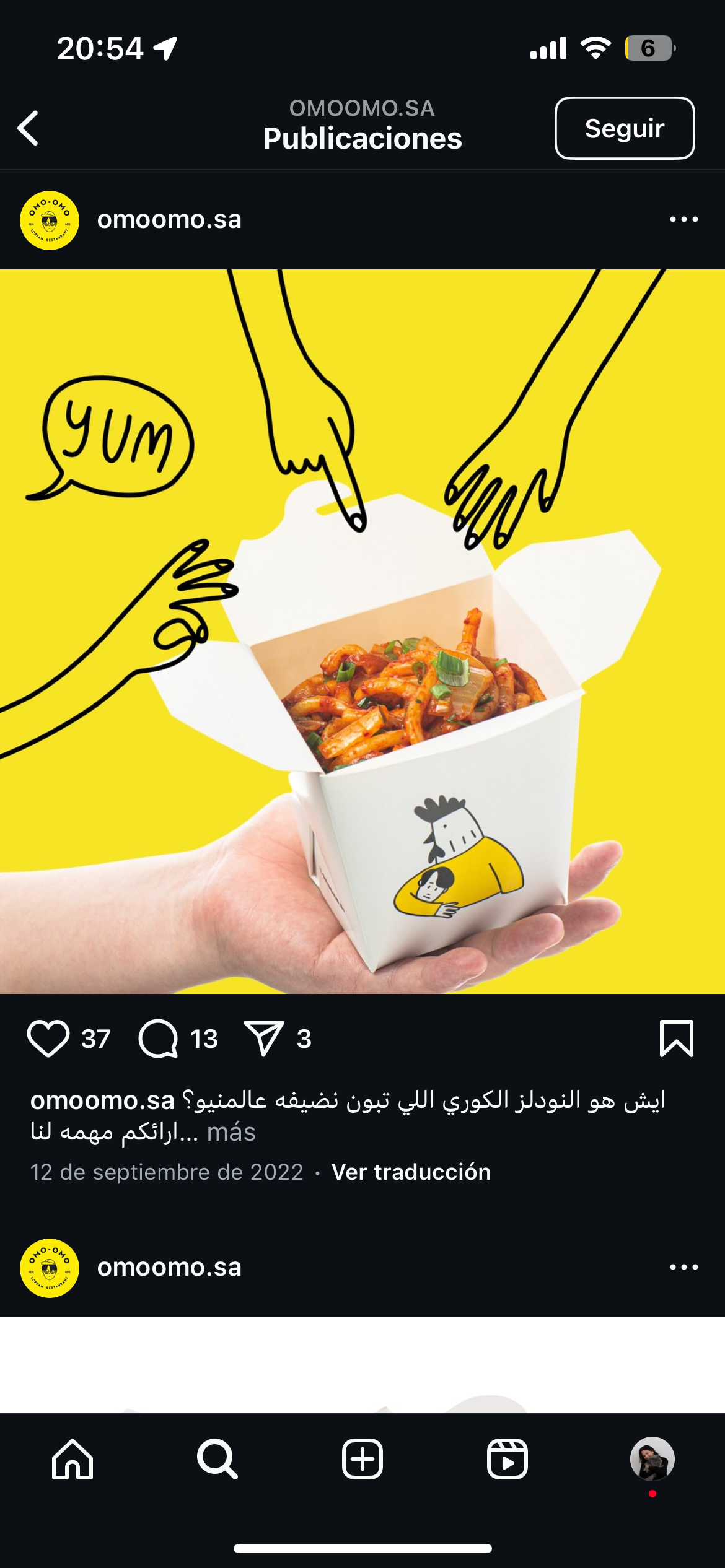Image resolution: width=725 pixels, height=1568 pixels.
Task: Switch to the Search tab
Action: 217,1458
